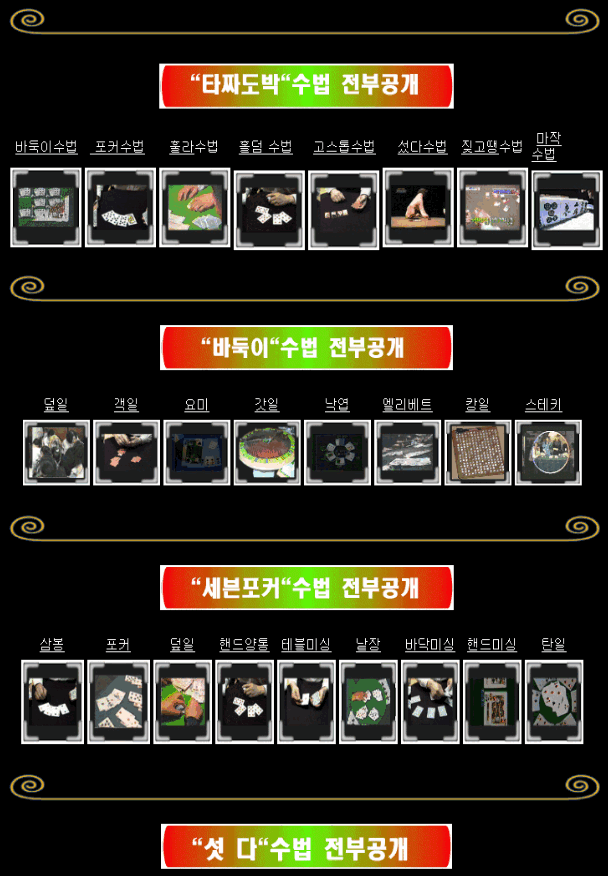Open the 테블미싱 link
Image resolution: width=608 pixels, height=876 pixels.
pyautogui.click(x=306, y=645)
